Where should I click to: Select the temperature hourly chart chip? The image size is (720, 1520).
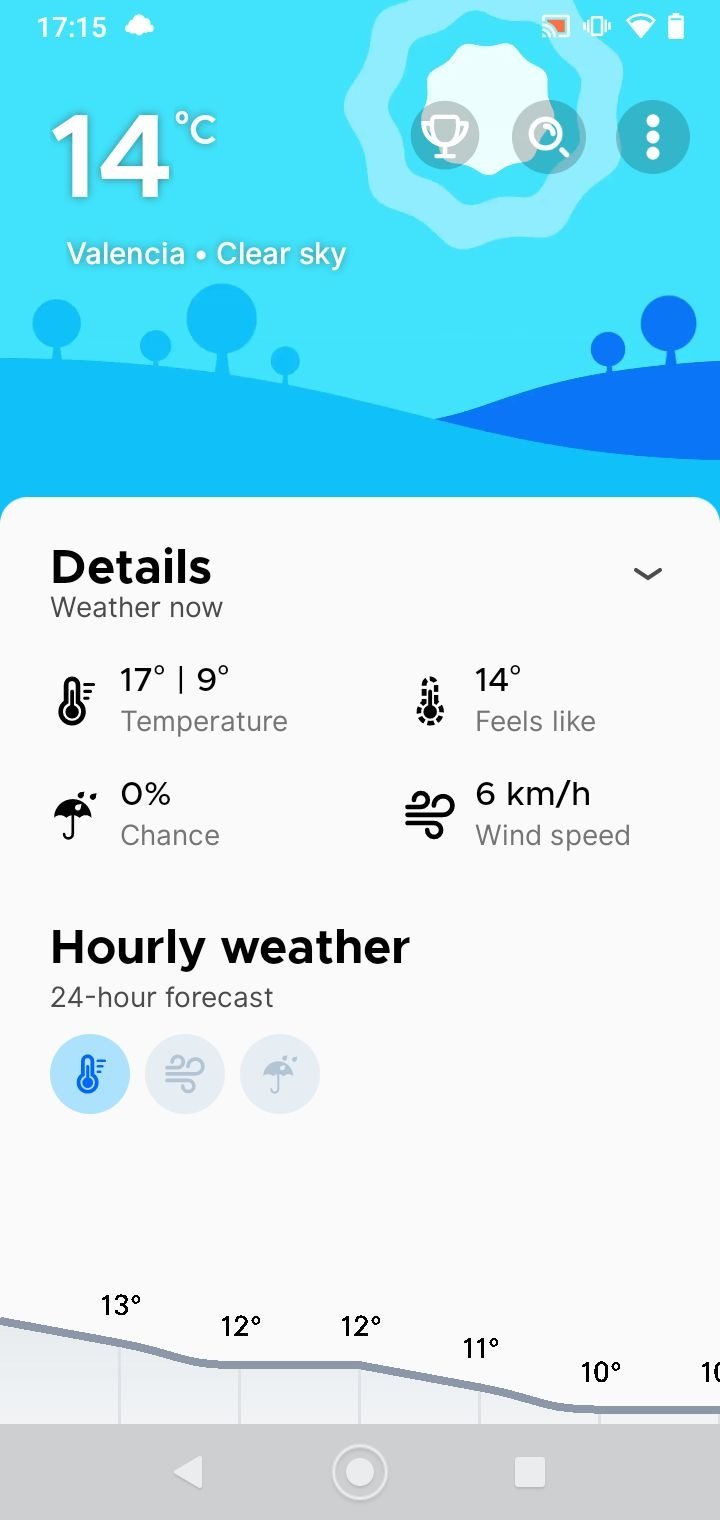tap(90, 1074)
